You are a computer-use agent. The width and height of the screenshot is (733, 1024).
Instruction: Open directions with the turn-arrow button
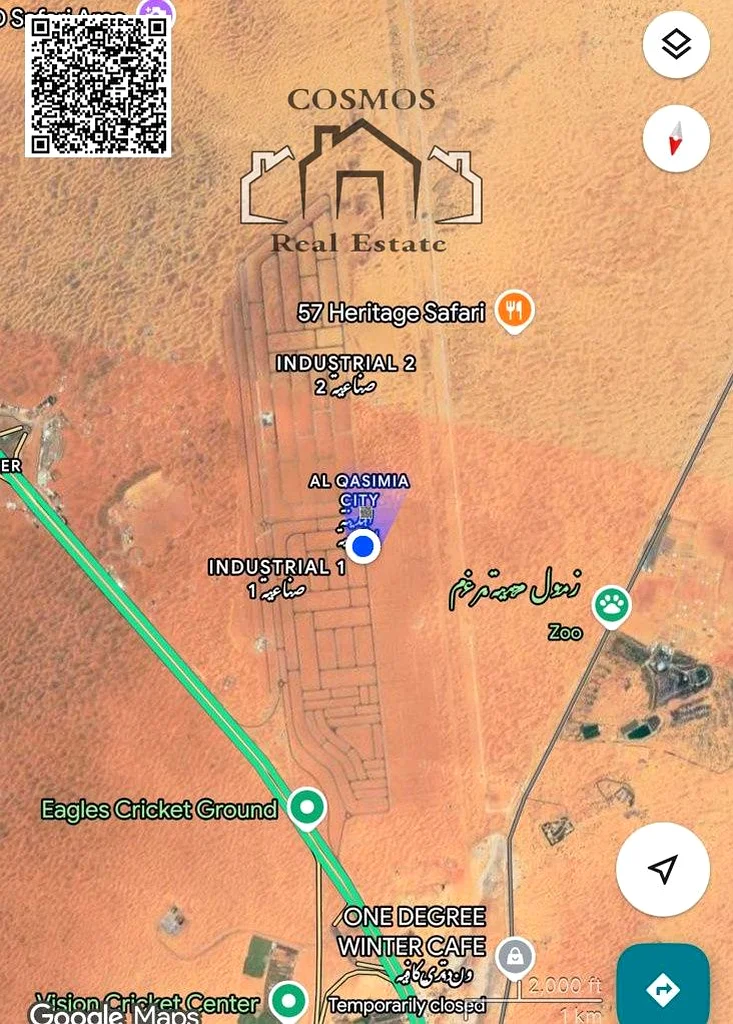coord(663,989)
